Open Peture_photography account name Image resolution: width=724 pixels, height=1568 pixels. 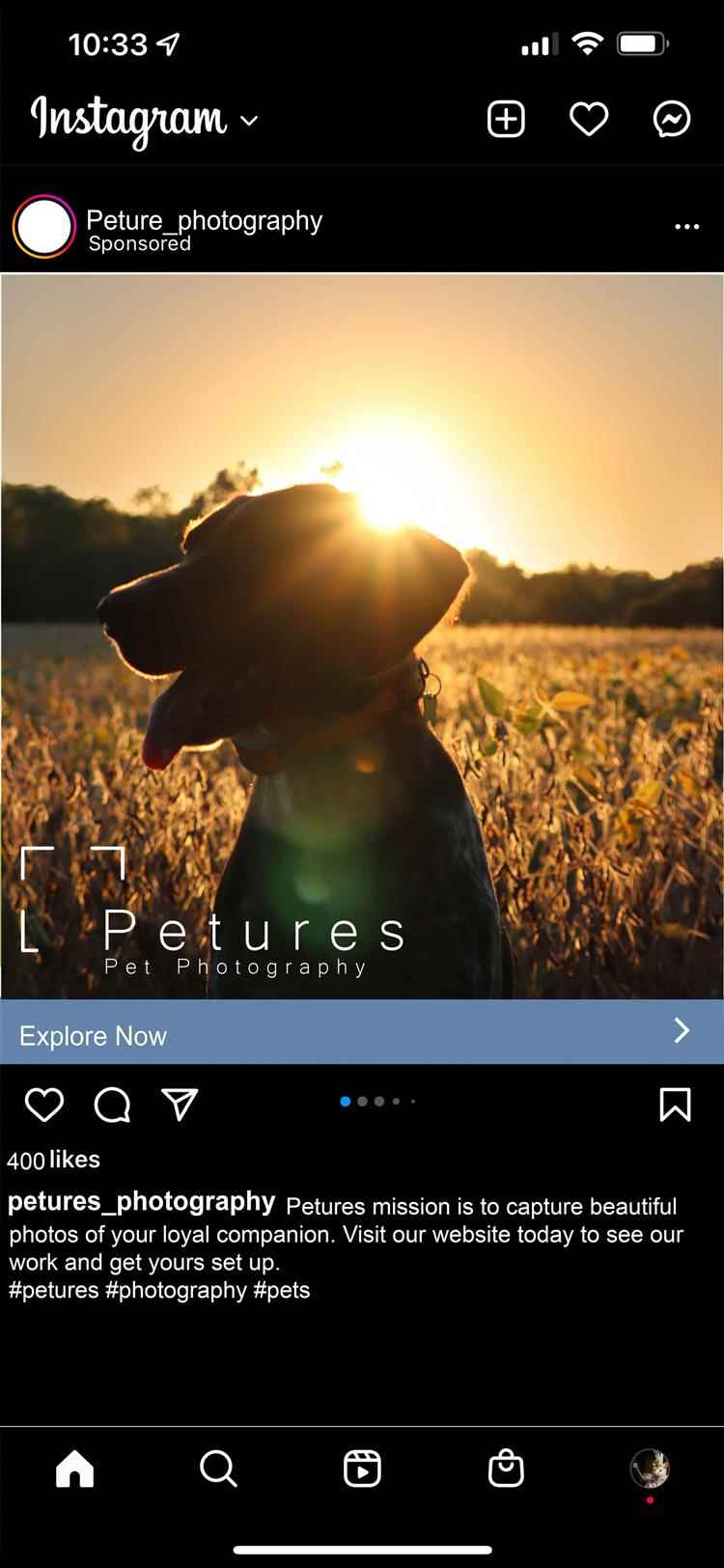coord(204,220)
